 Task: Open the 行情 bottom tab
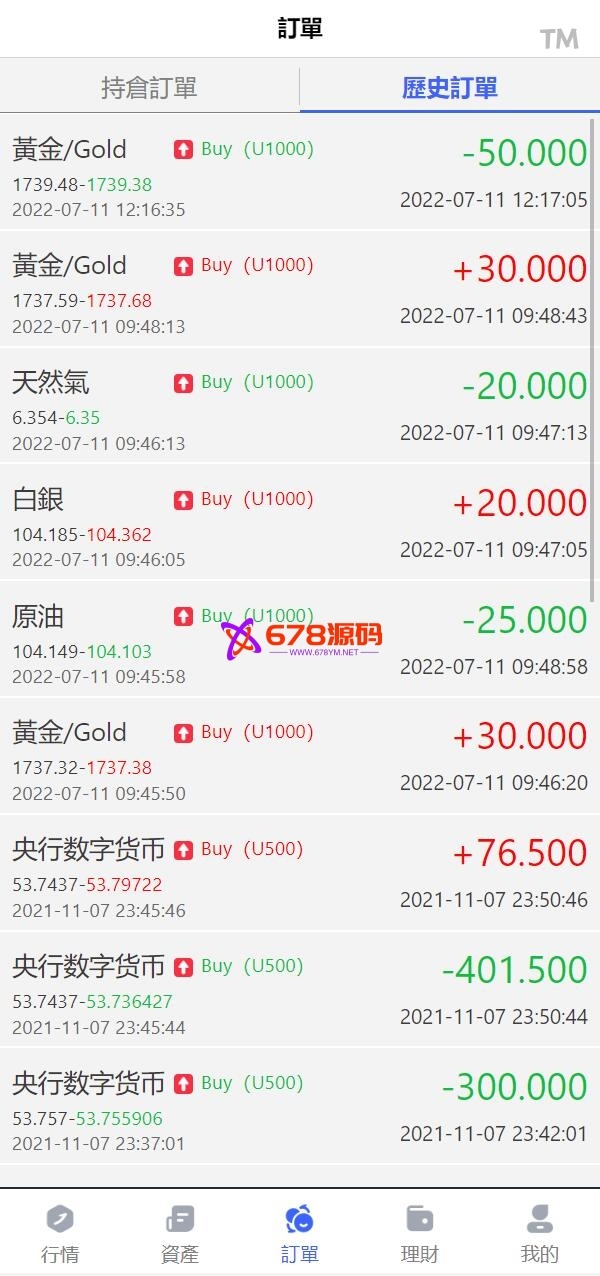(60, 1233)
